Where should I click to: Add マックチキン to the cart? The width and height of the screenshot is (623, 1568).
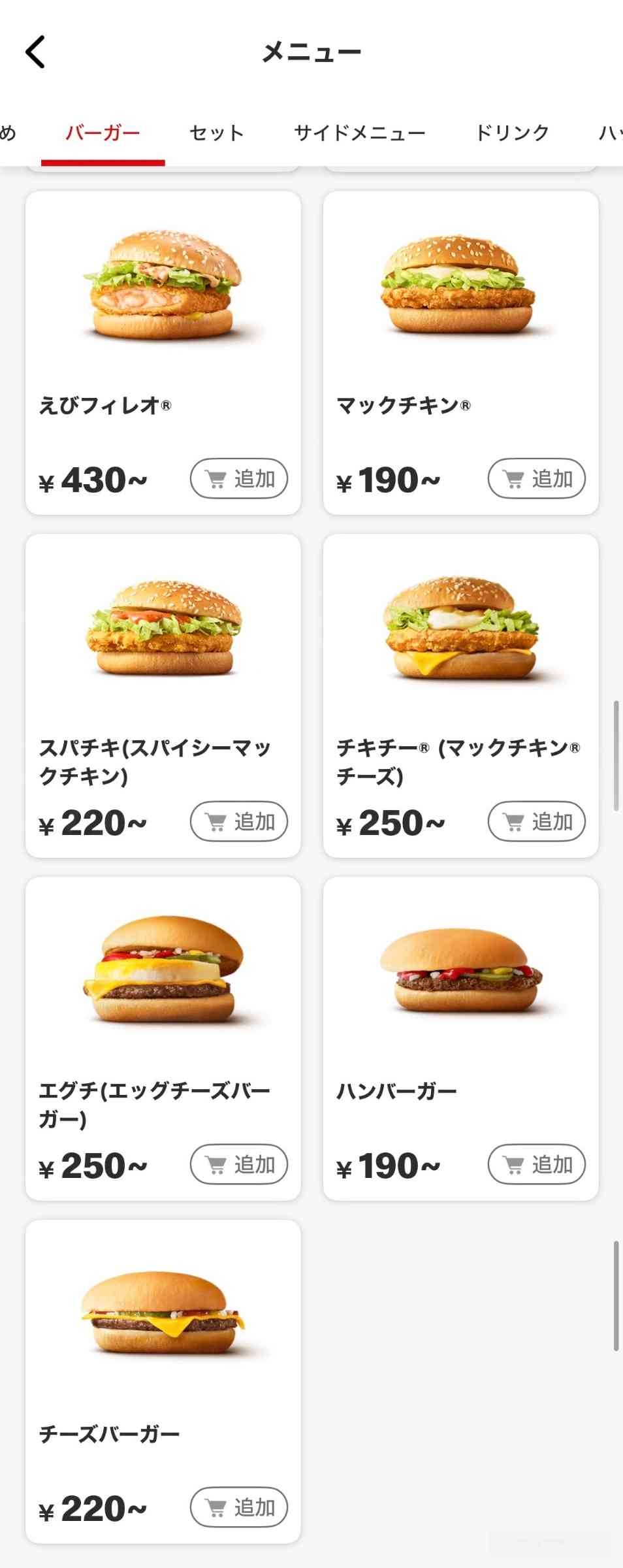point(536,479)
